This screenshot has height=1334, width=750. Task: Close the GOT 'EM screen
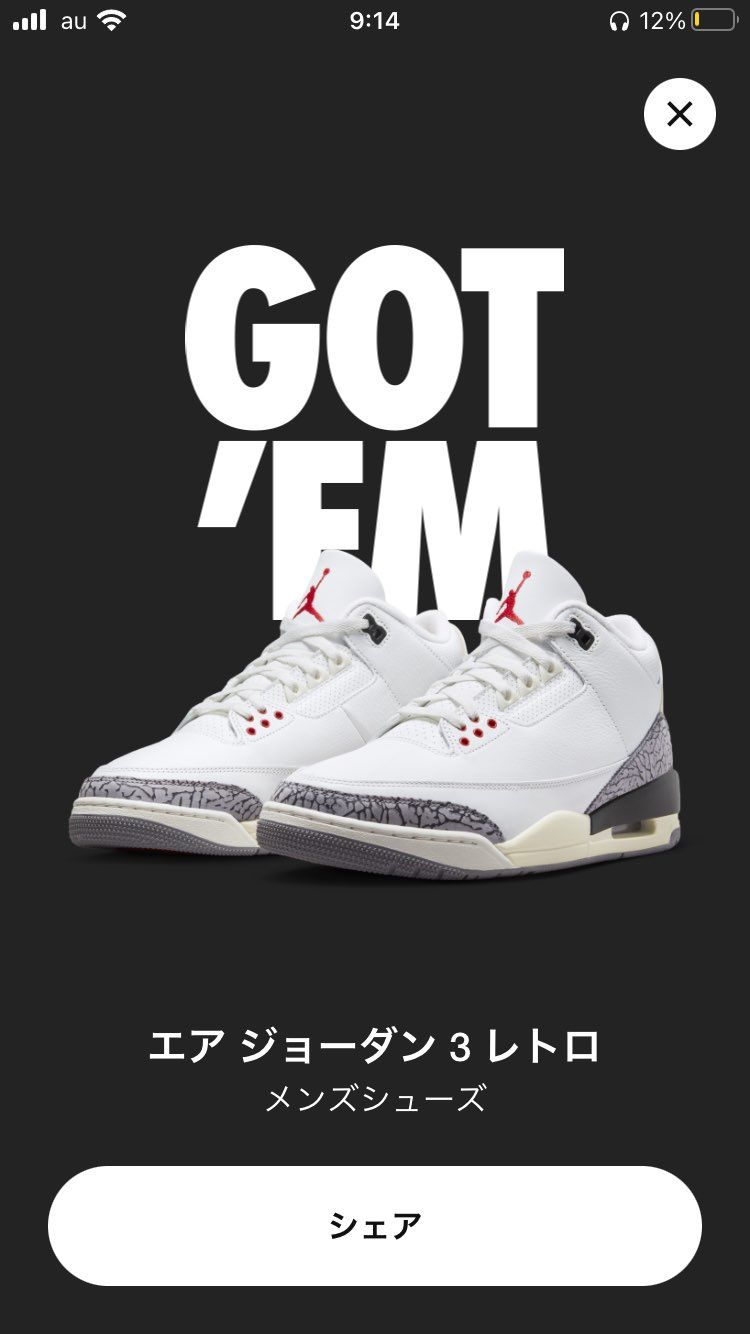click(679, 114)
